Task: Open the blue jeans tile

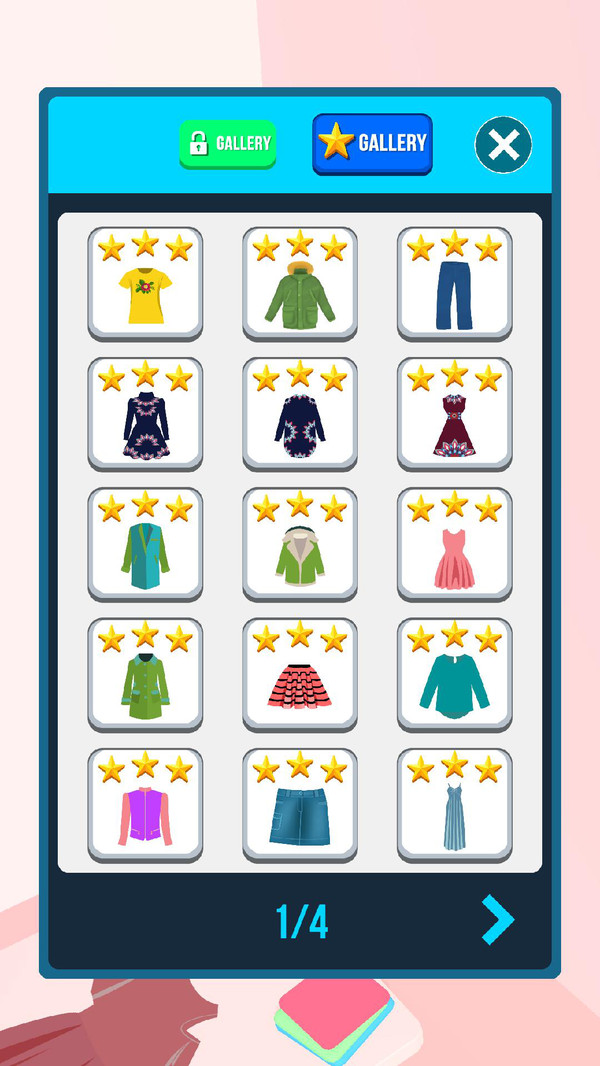Action: coord(454,284)
